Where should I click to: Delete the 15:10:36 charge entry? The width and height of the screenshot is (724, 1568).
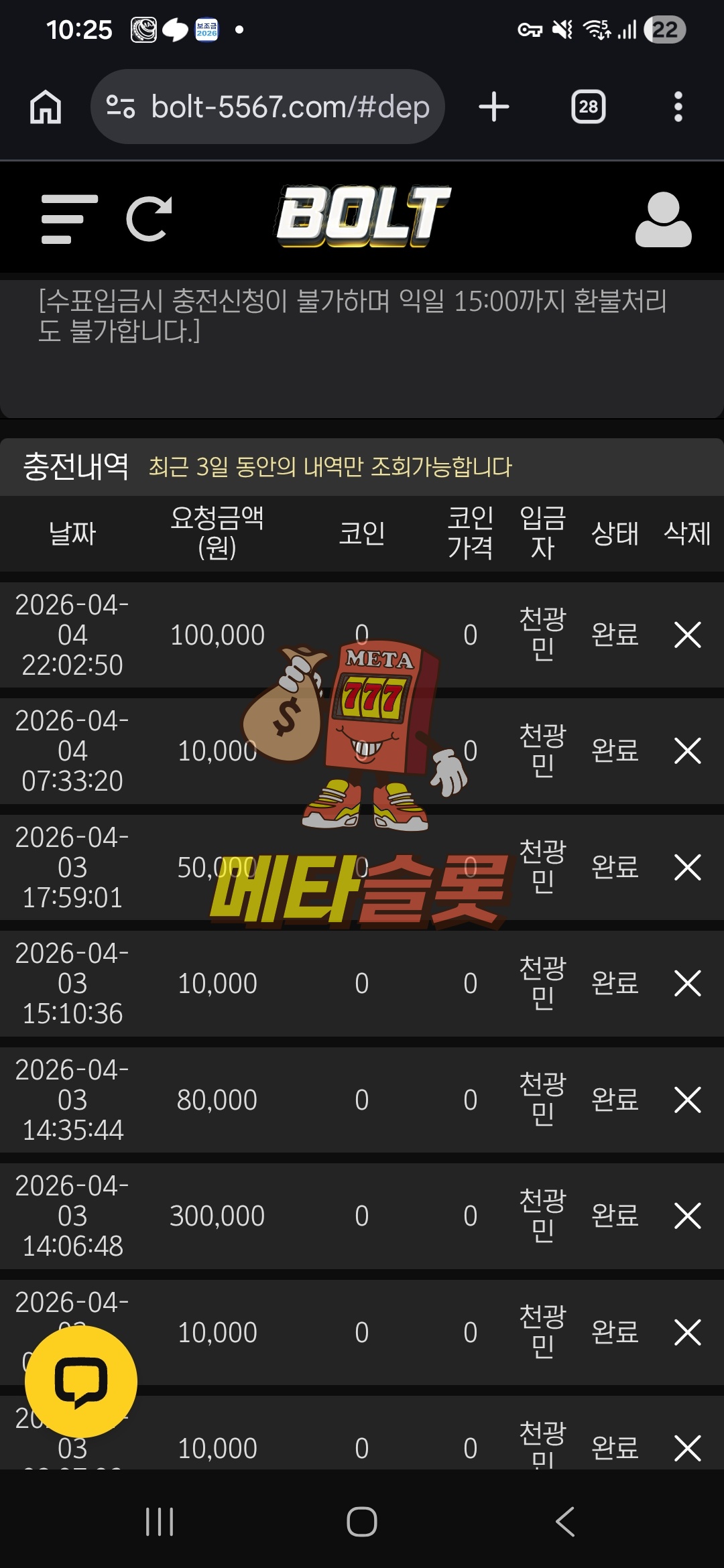click(687, 983)
